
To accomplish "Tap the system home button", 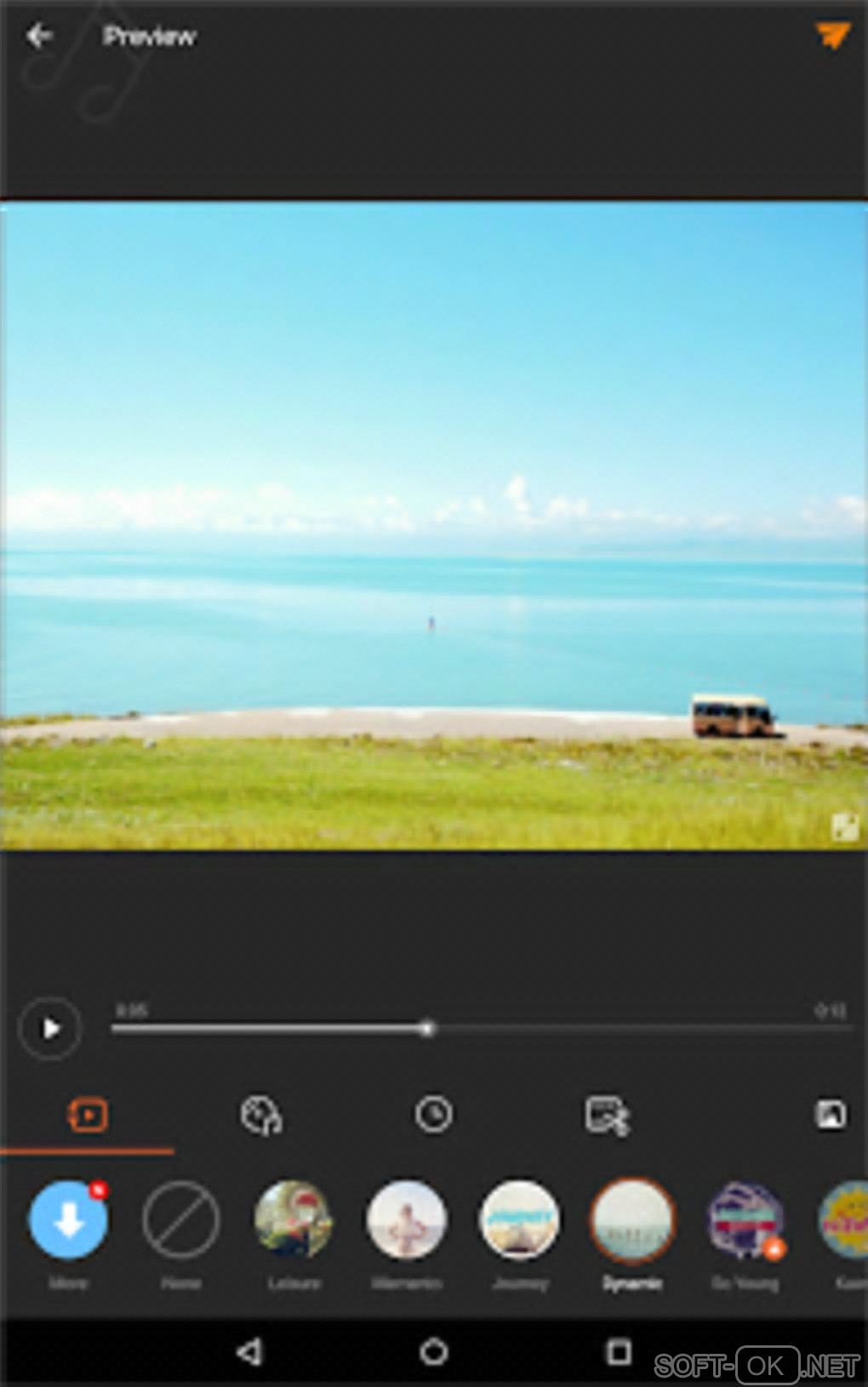I will tap(434, 1351).
